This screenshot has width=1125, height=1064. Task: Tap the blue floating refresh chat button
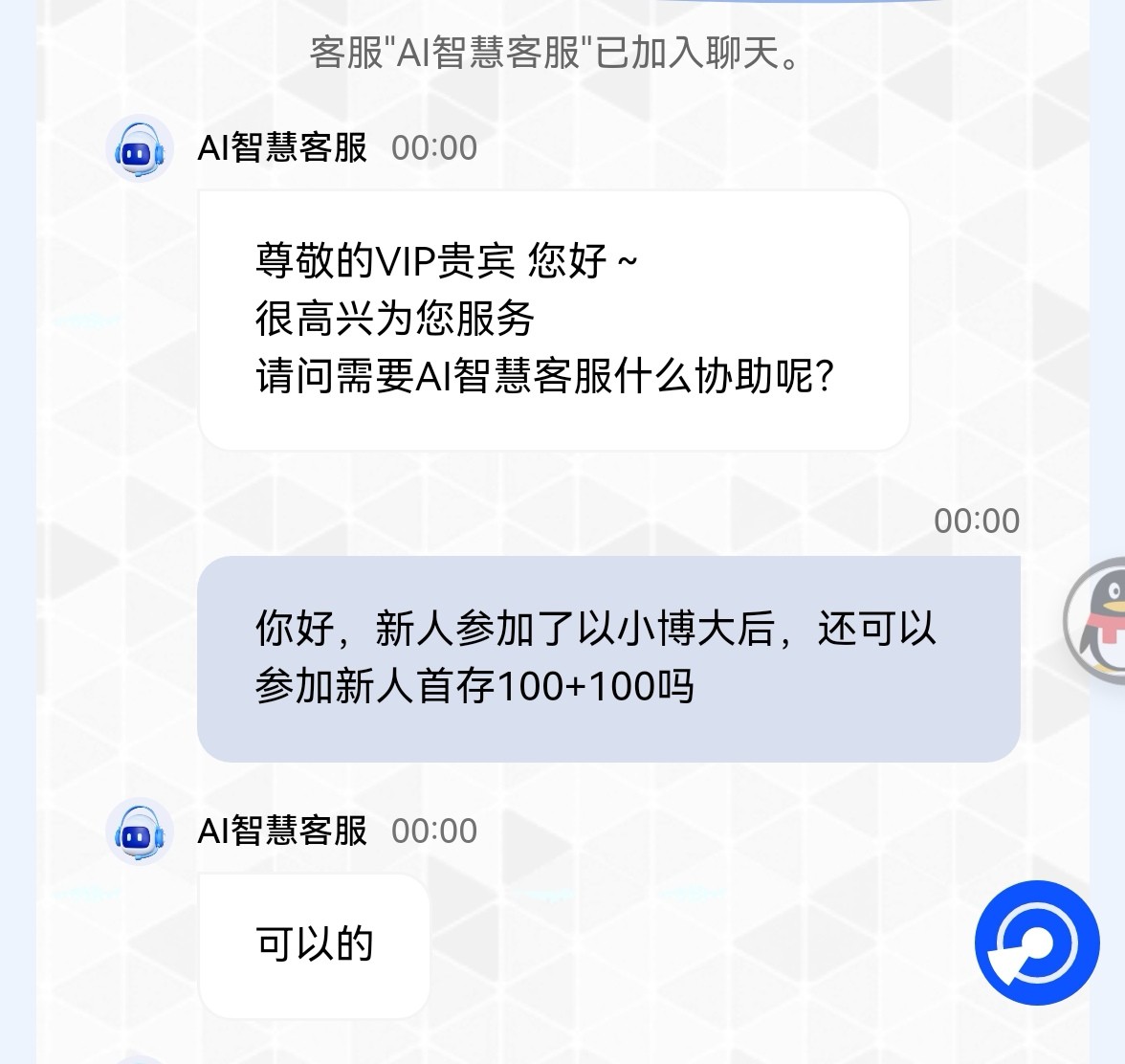1037,942
